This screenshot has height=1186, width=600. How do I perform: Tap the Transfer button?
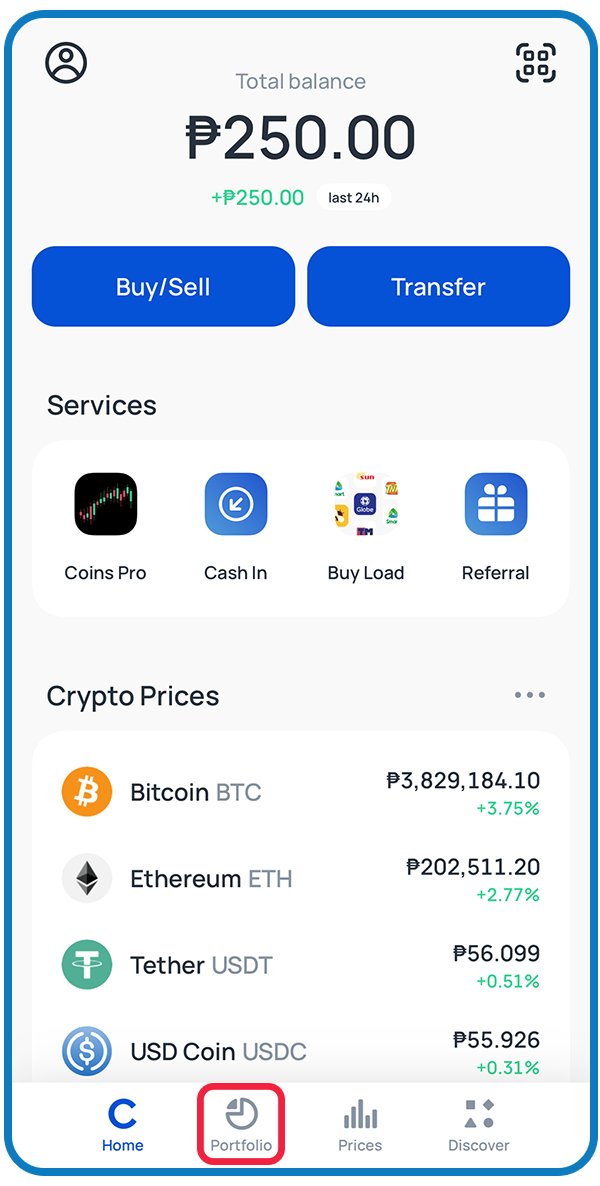[438, 287]
